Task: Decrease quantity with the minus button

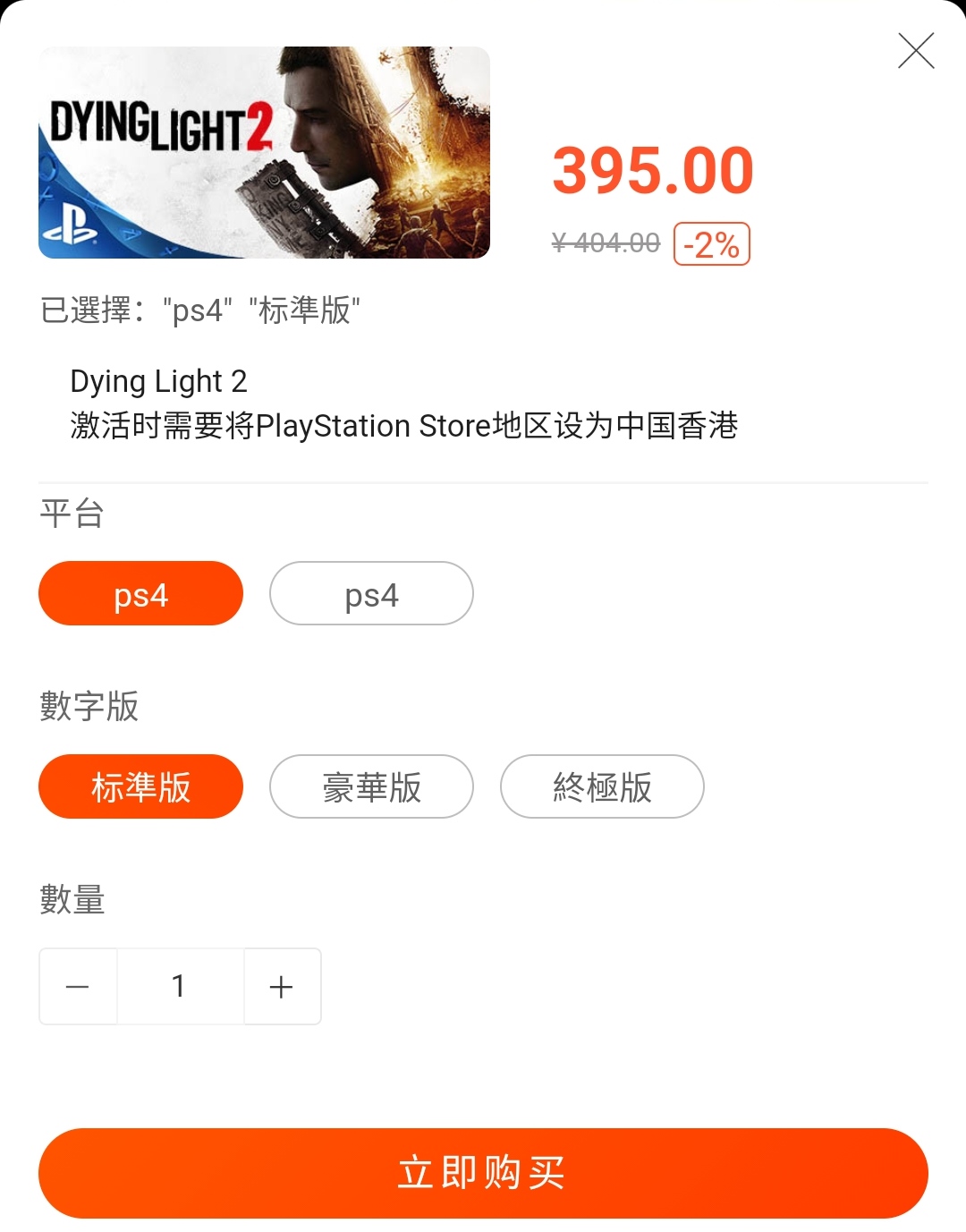Action: [78, 987]
